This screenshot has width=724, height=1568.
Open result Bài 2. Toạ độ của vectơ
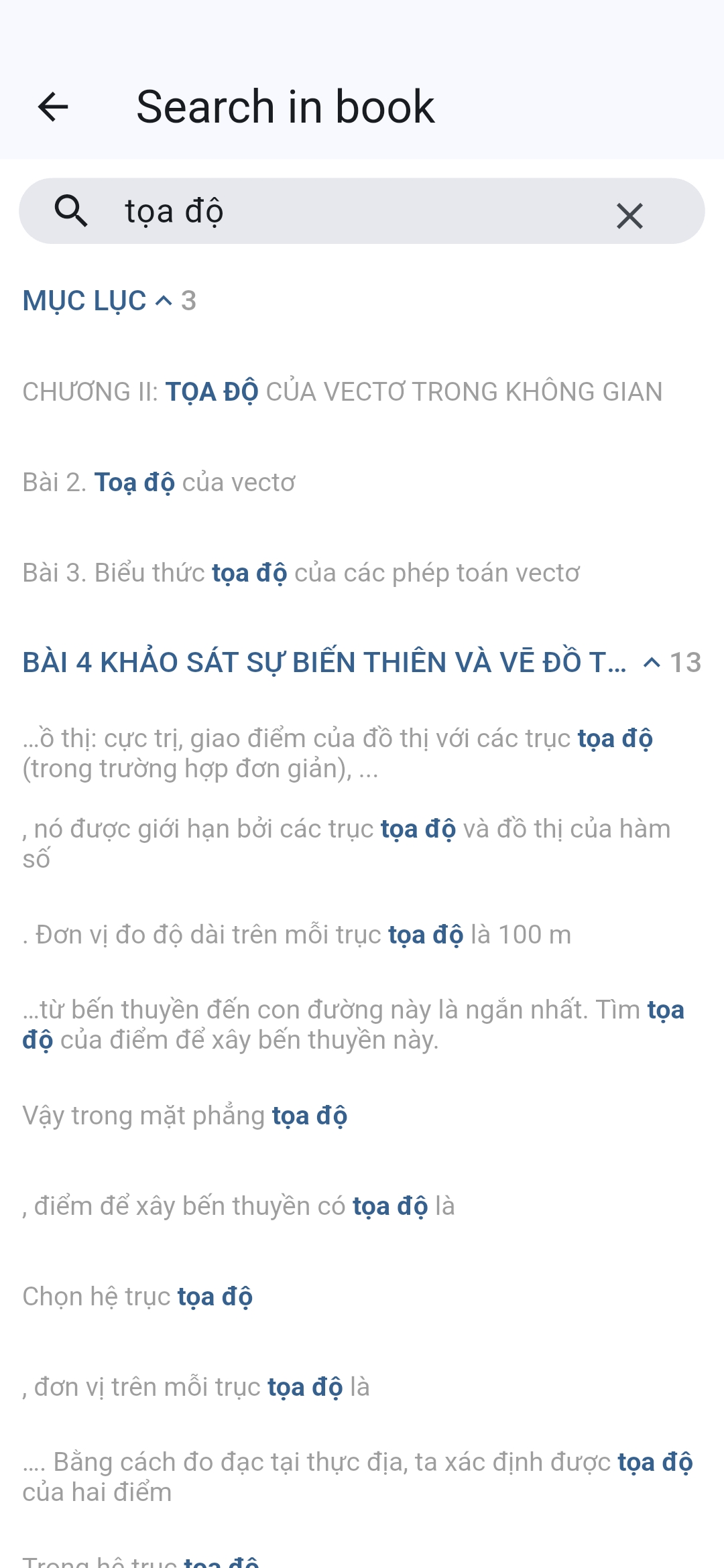tap(159, 482)
